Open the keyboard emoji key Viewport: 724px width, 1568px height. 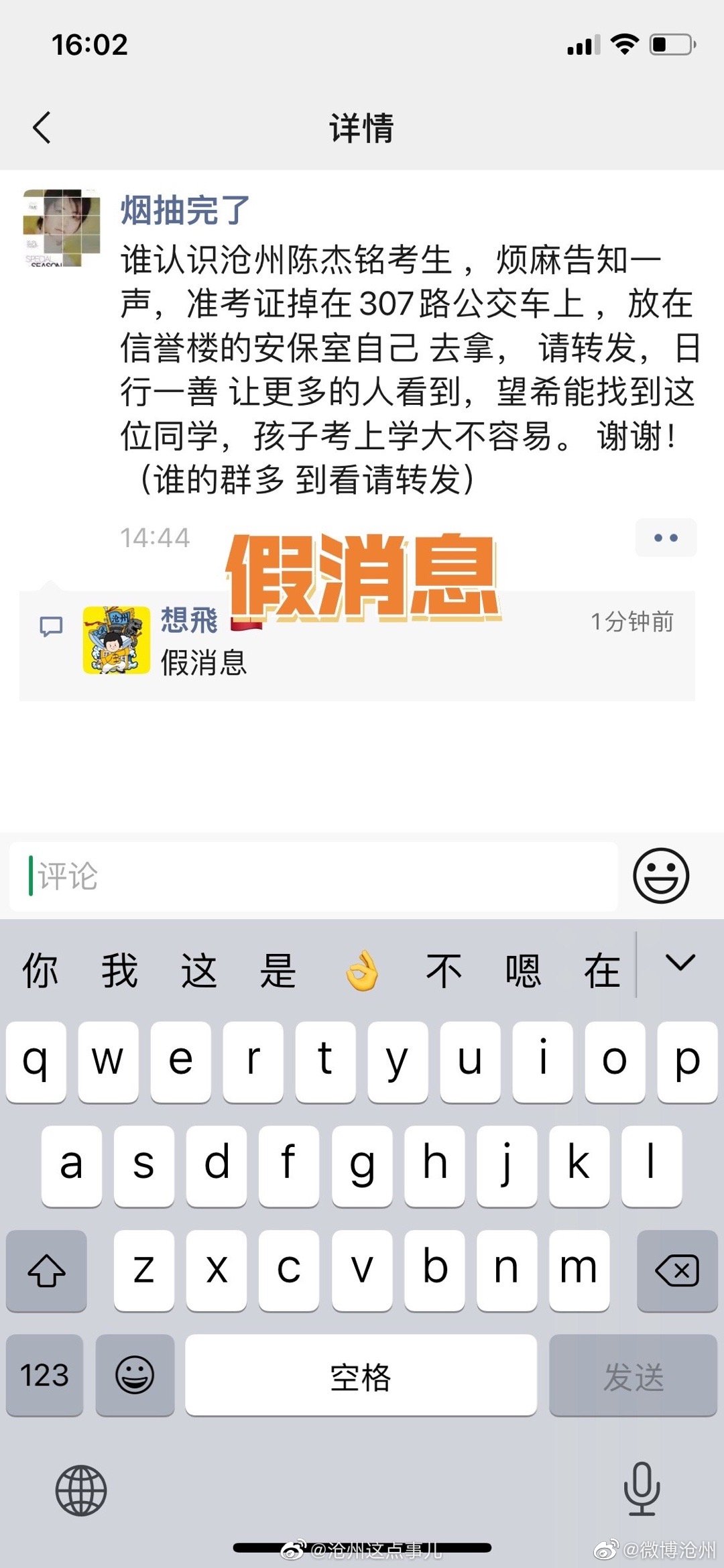point(135,1375)
